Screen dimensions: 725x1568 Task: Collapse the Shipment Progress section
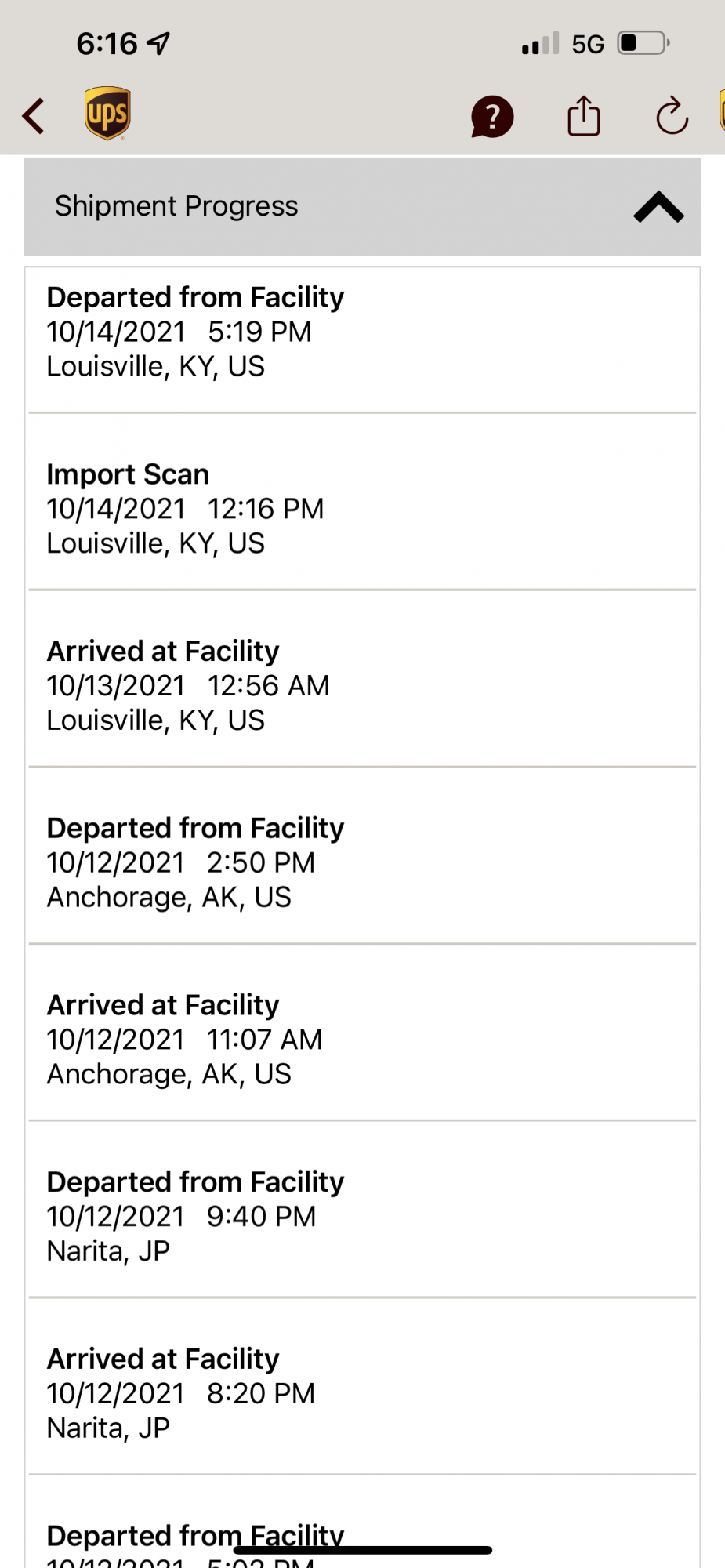click(x=658, y=207)
